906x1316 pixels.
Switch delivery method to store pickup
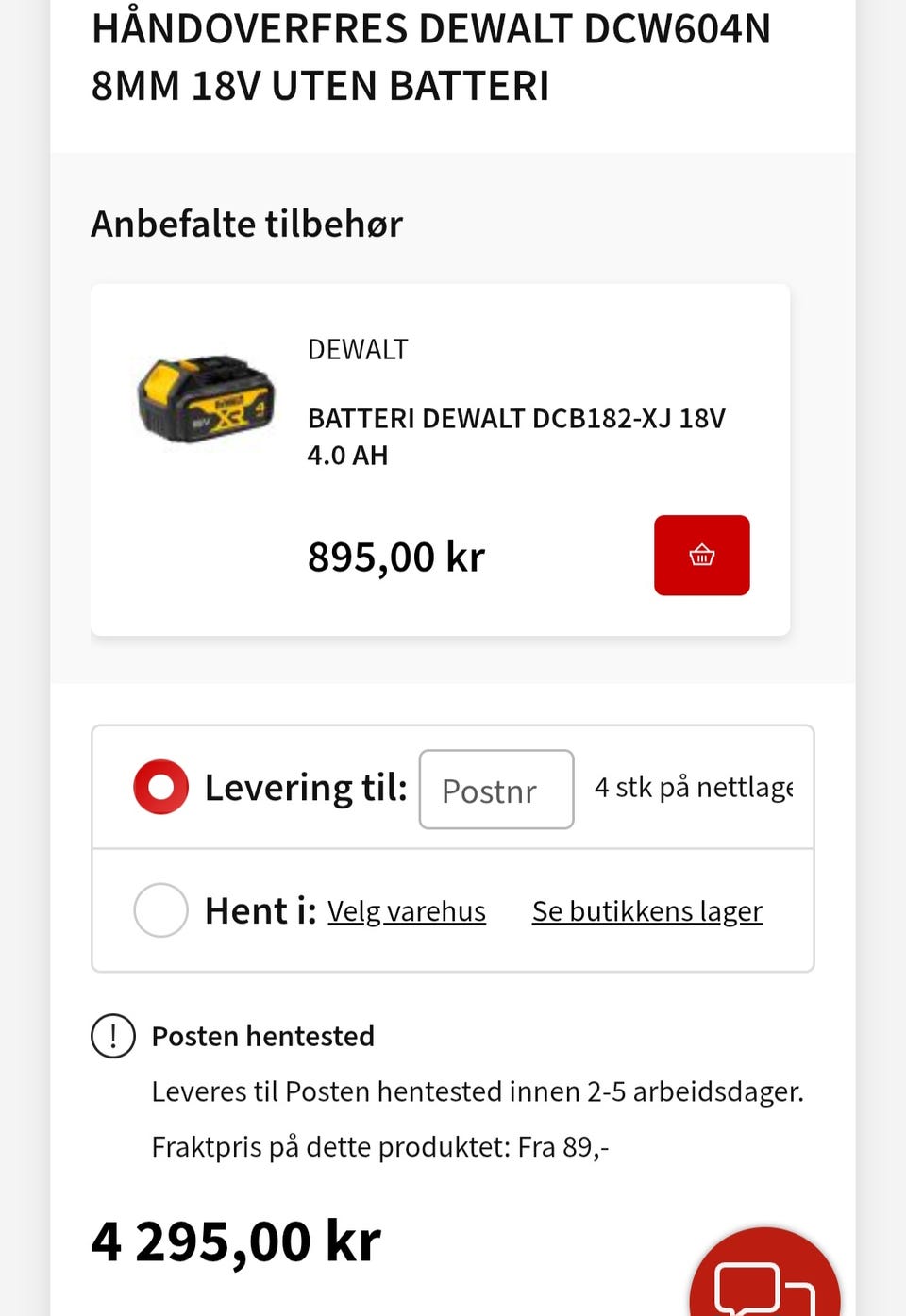160,909
